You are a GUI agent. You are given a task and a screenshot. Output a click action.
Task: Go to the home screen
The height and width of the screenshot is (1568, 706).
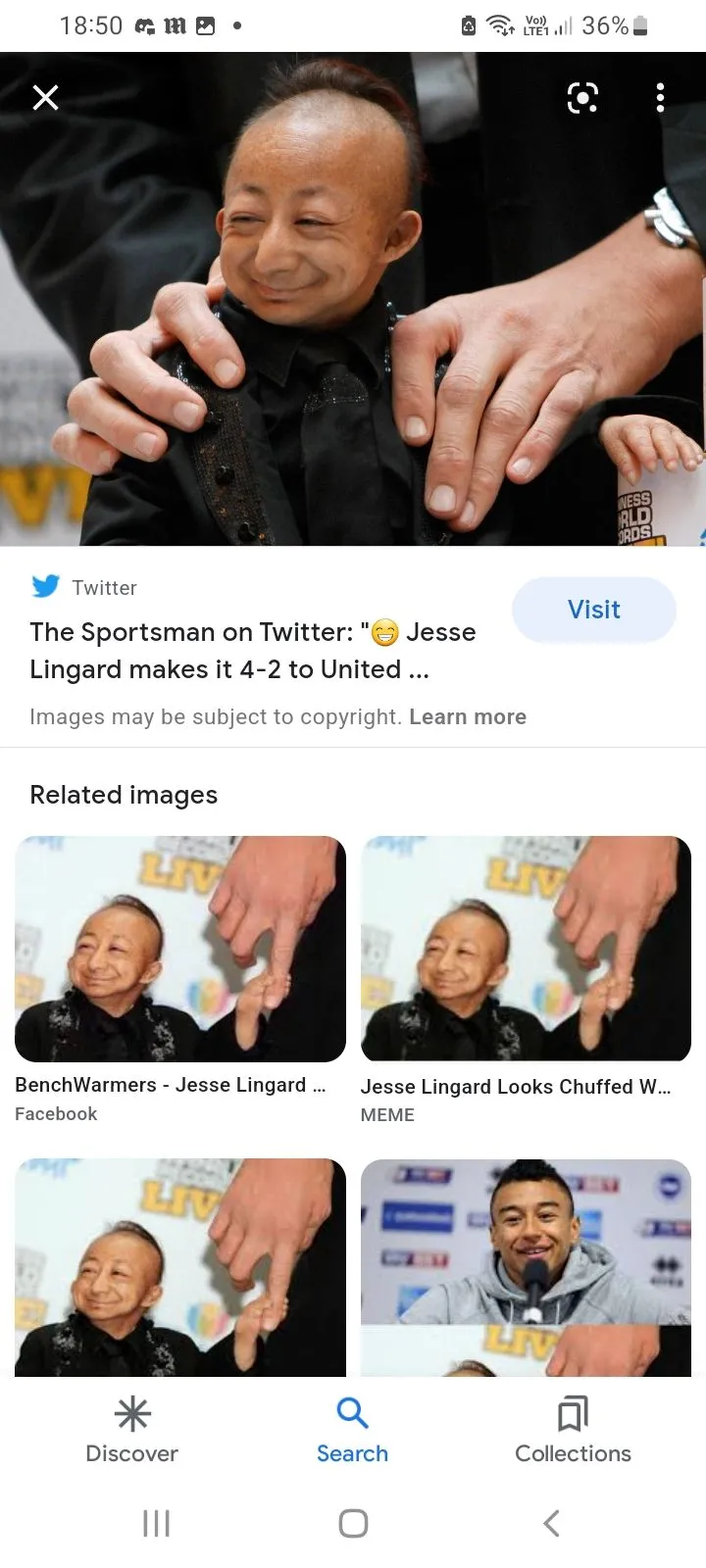[x=353, y=1523]
